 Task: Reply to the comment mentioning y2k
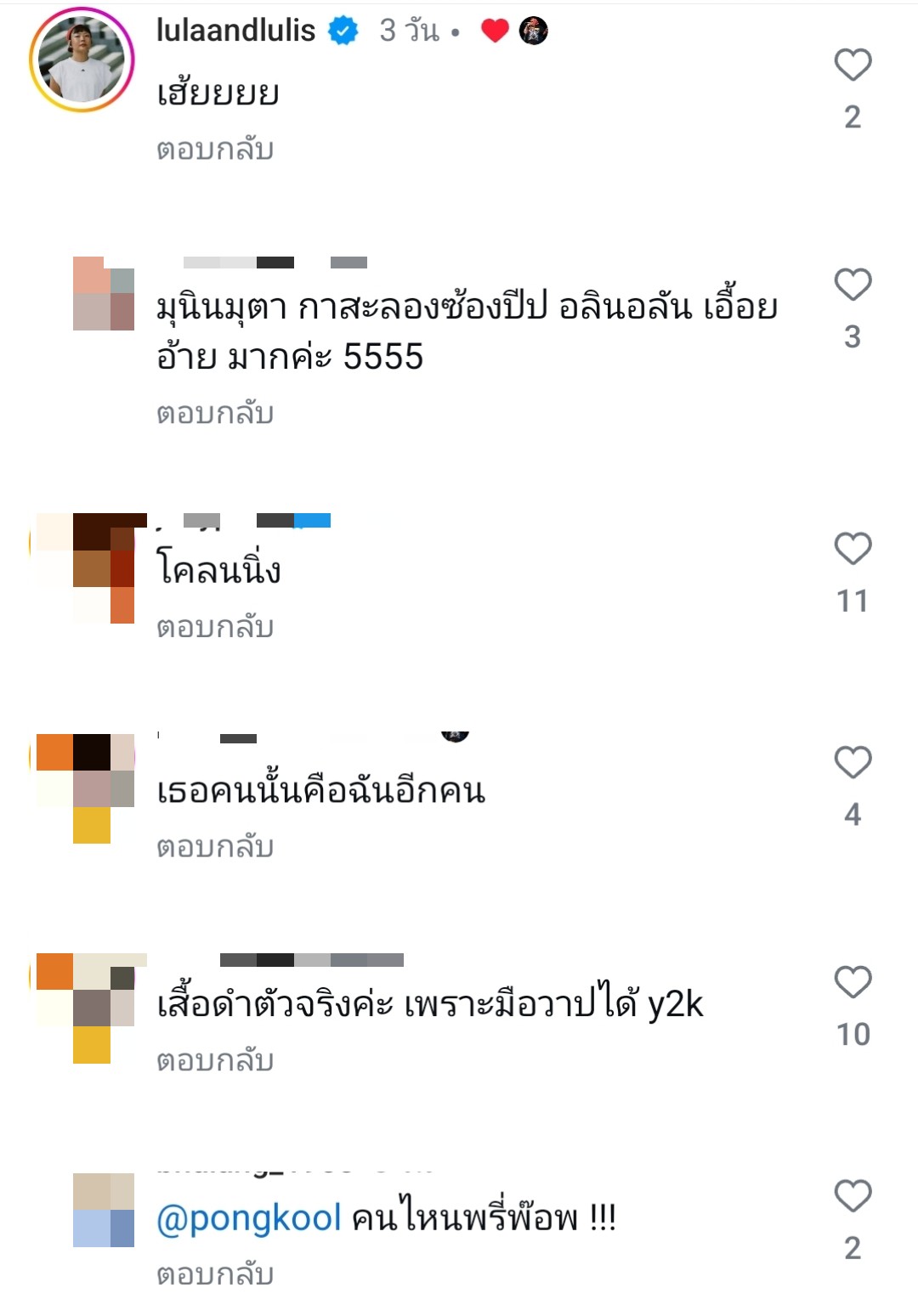(215, 1060)
